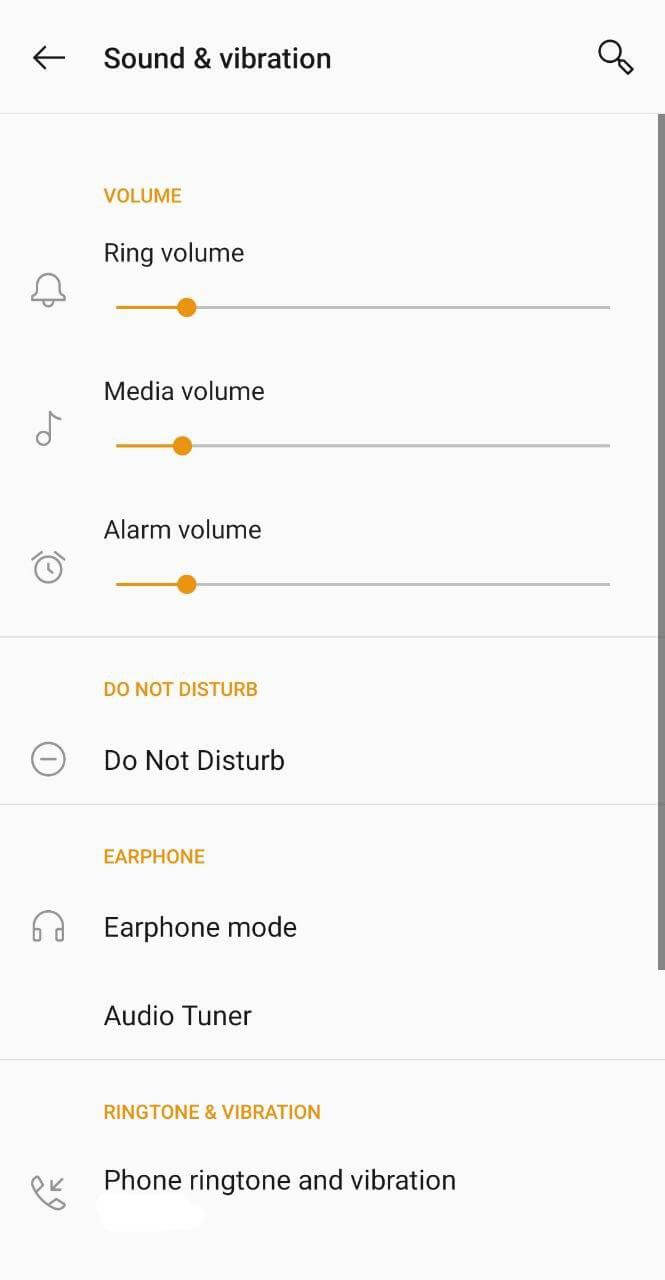Open search in Sound & vibration
665x1280 pixels.
(615, 57)
